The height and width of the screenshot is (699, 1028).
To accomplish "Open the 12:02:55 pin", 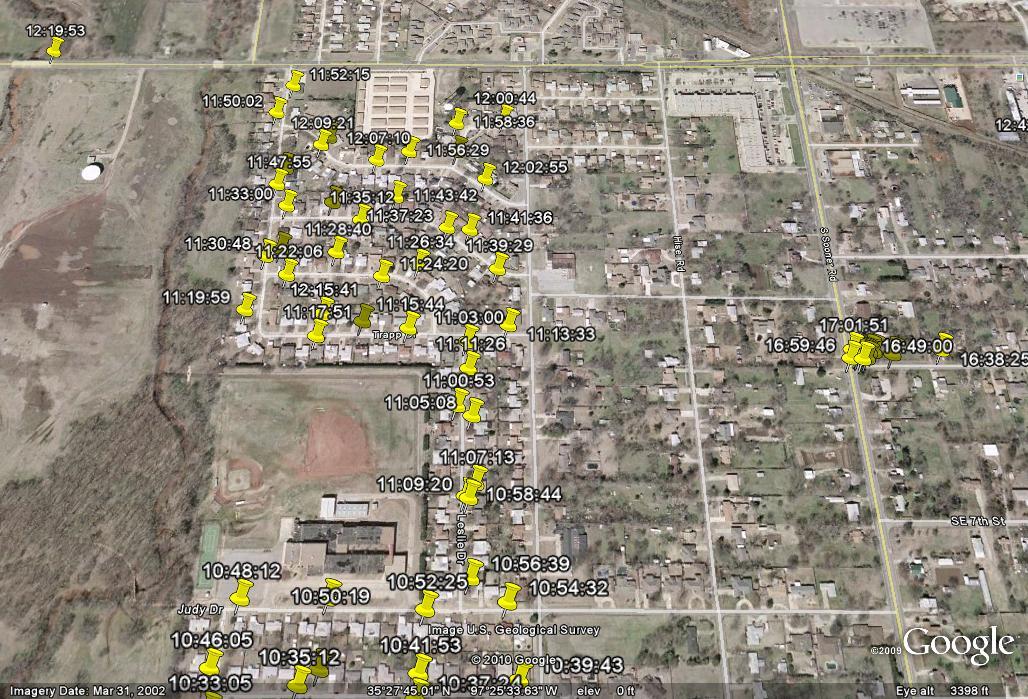I will point(488,173).
